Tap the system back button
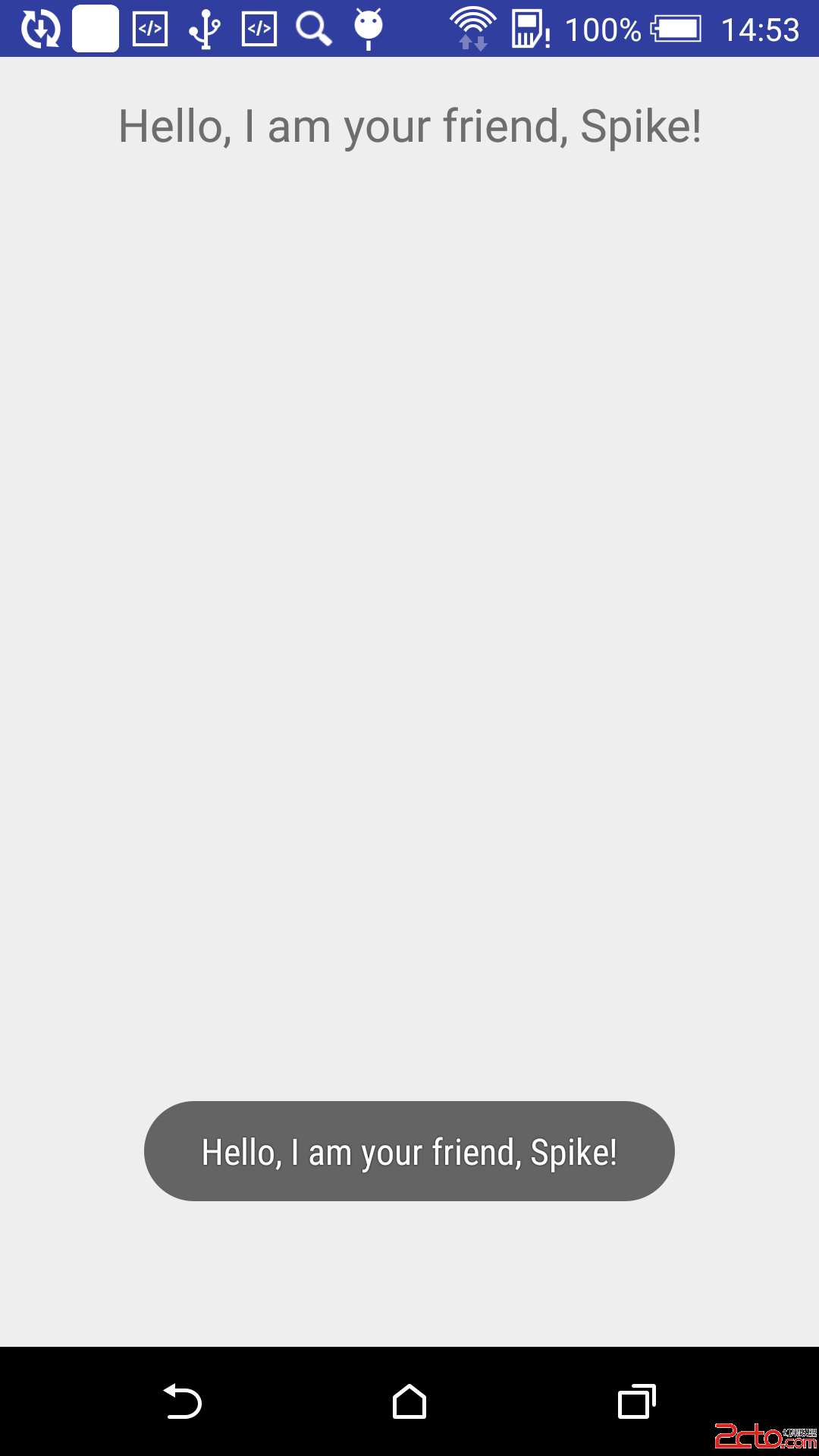The width and height of the screenshot is (819, 1456). [x=183, y=1401]
